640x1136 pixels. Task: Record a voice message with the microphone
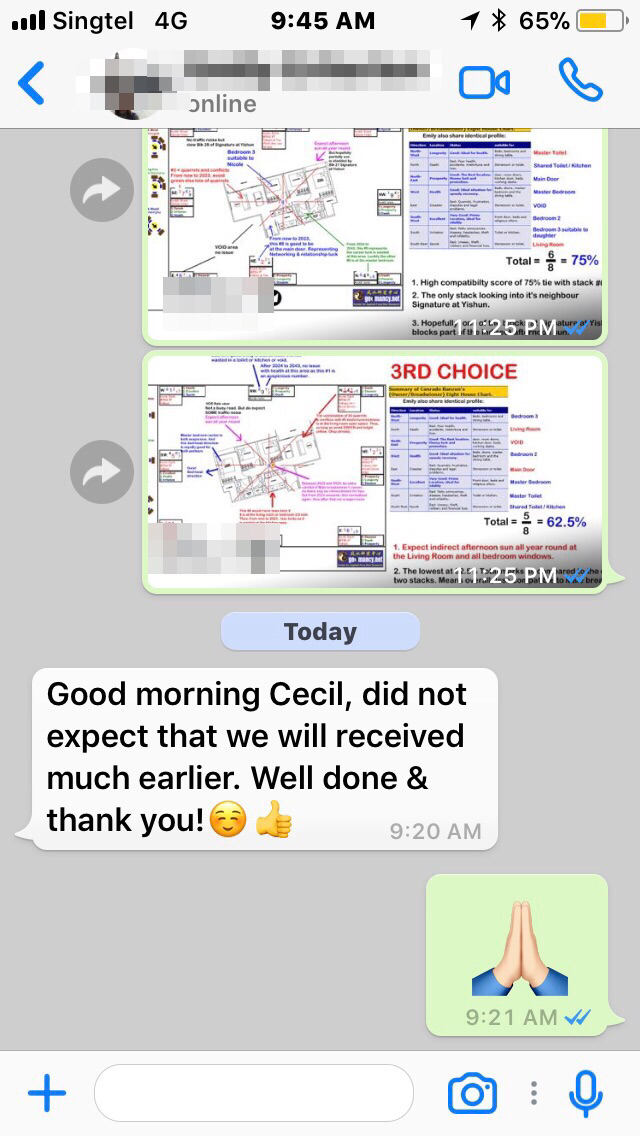[x=586, y=1093]
